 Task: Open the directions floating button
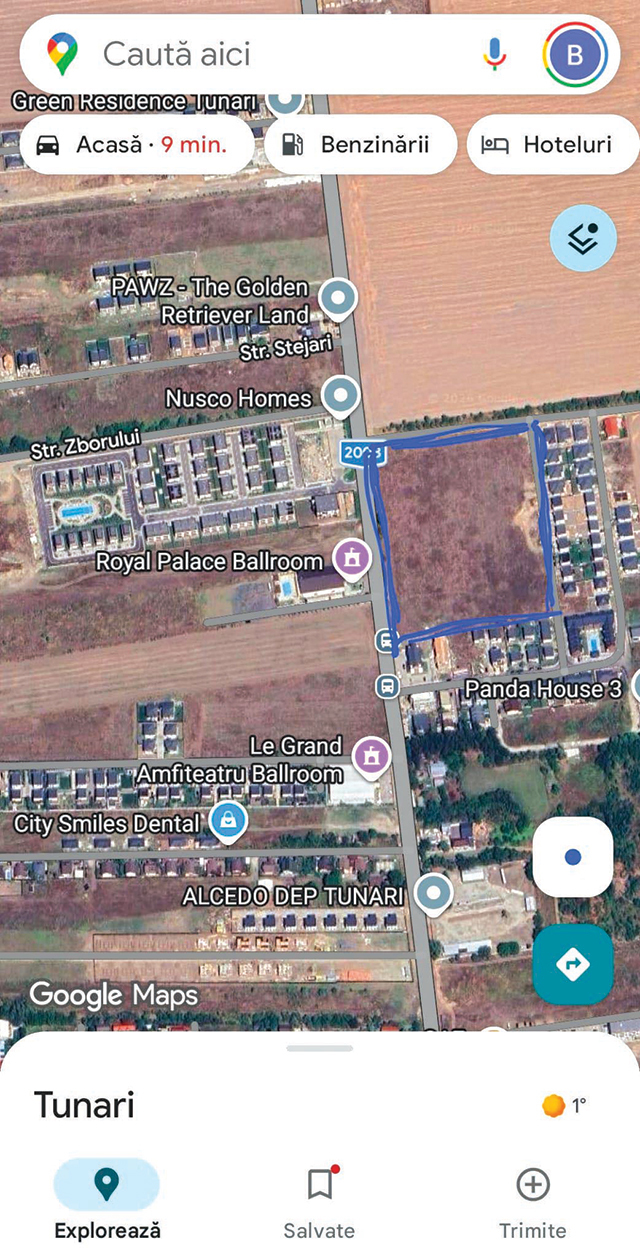coord(572,964)
